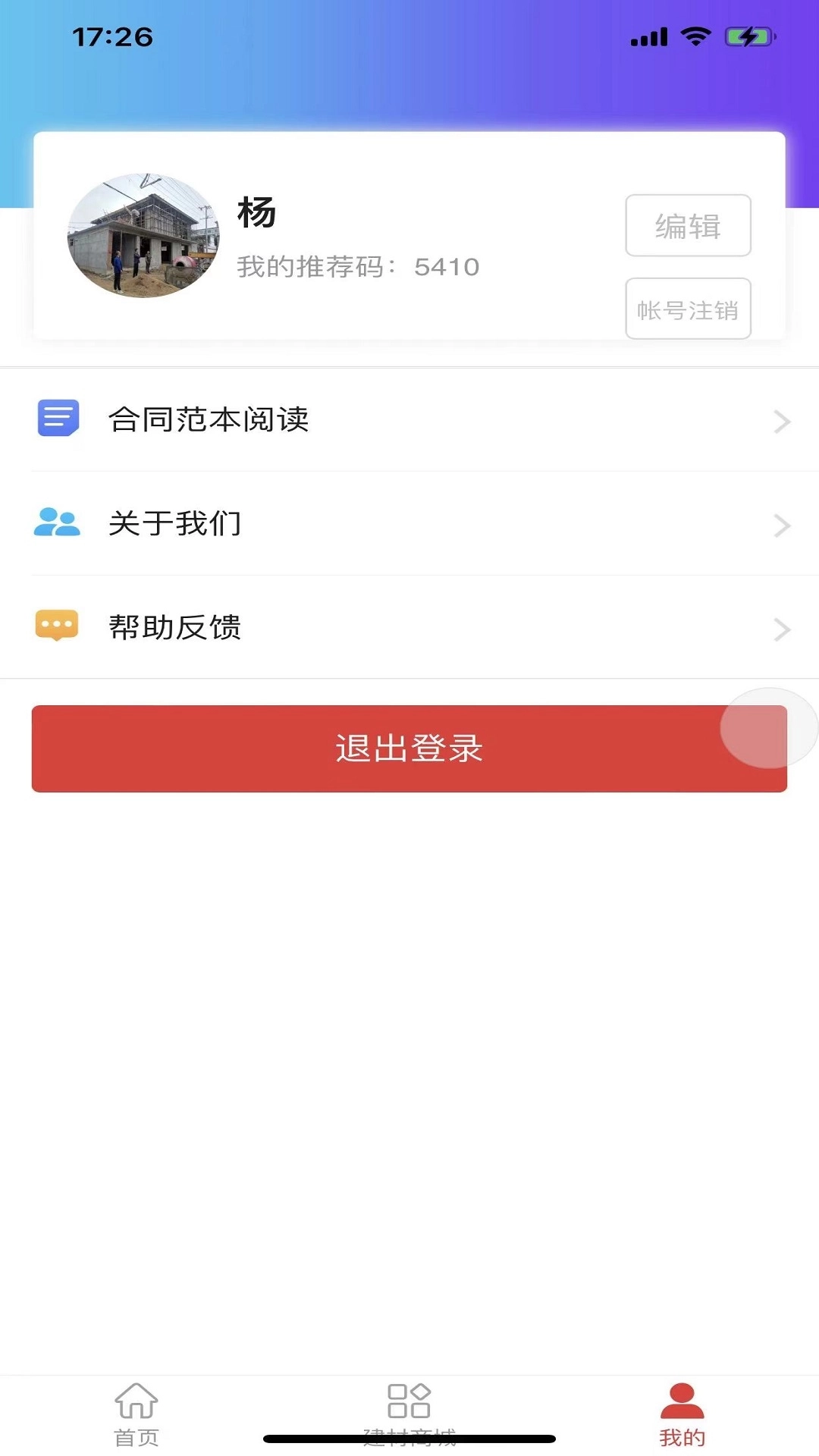Viewport: 819px width, 1456px height.
Task: Tap the 帐号注销 account deletion button
Action: [x=687, y=309]
